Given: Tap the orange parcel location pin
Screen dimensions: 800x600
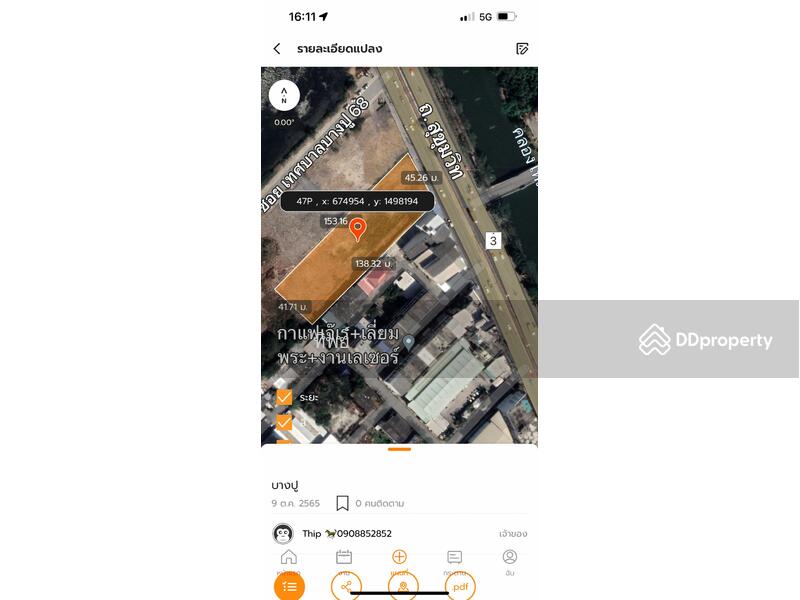Looking at the screenshot, I should (357, 230).
